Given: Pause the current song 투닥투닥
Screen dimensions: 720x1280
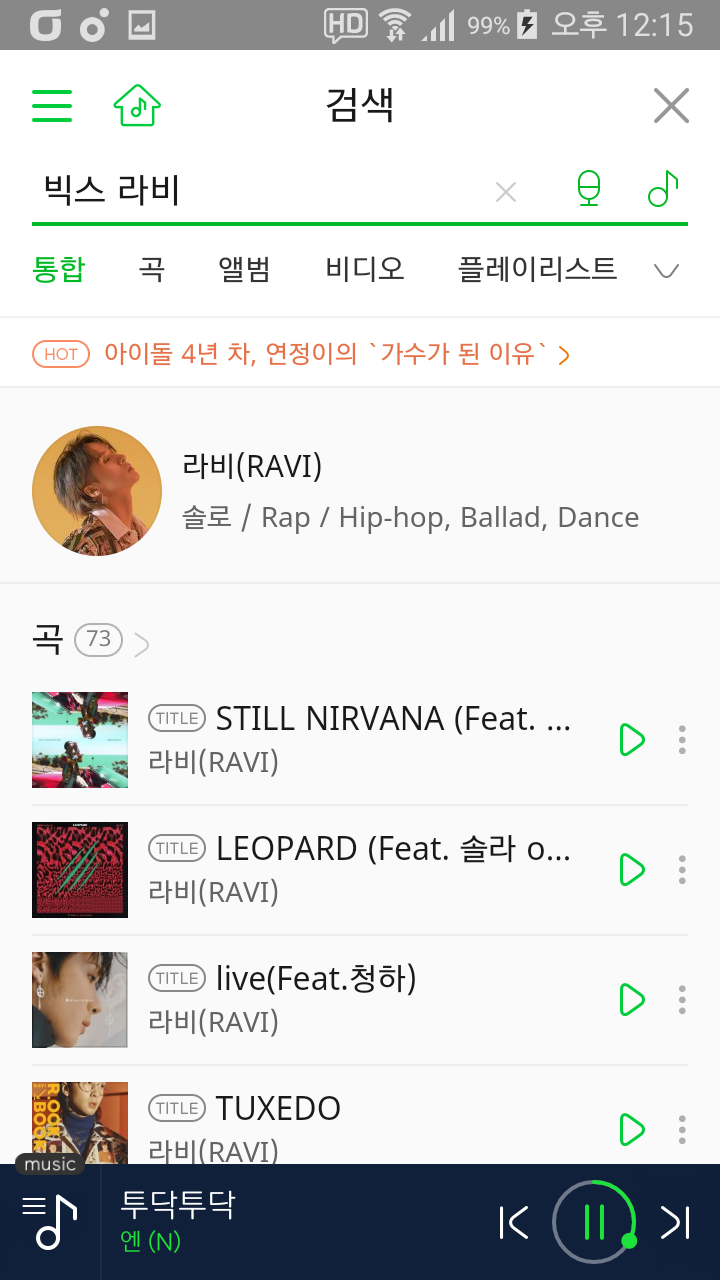Looking at the screenshot, I should (x=594, y=1222).
